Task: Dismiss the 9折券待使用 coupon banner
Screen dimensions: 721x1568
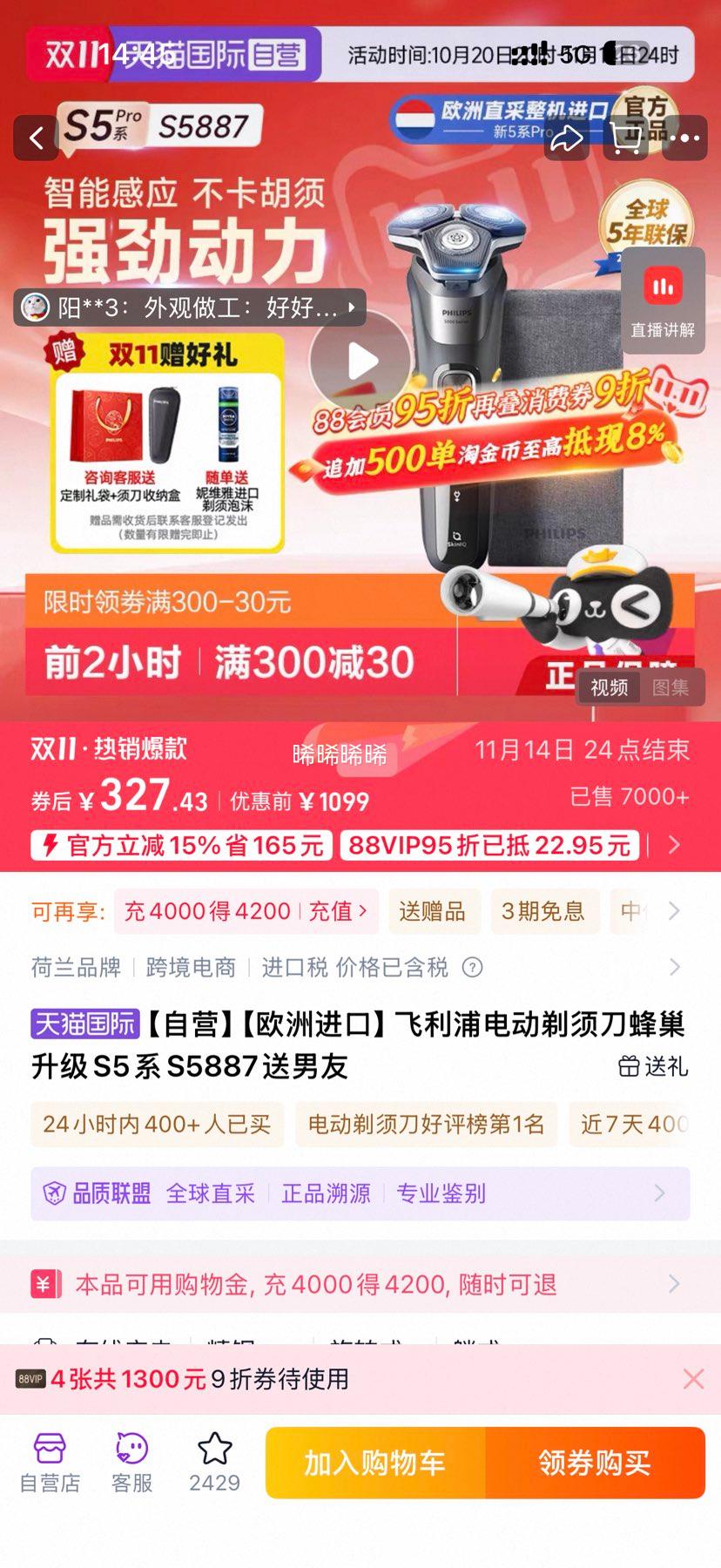Action: click(693, 1379)
